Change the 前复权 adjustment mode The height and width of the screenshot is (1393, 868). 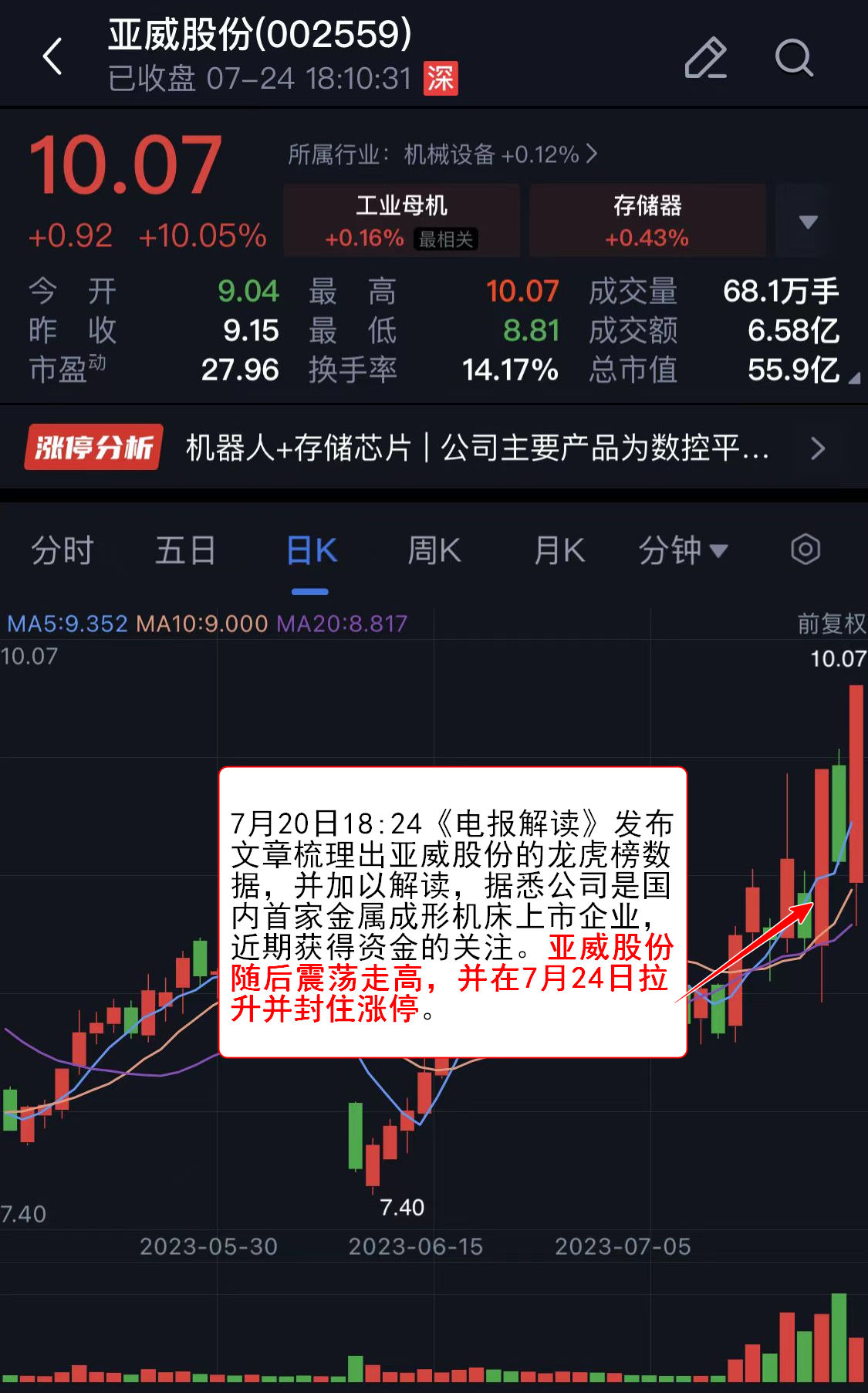tap(830, 624)
